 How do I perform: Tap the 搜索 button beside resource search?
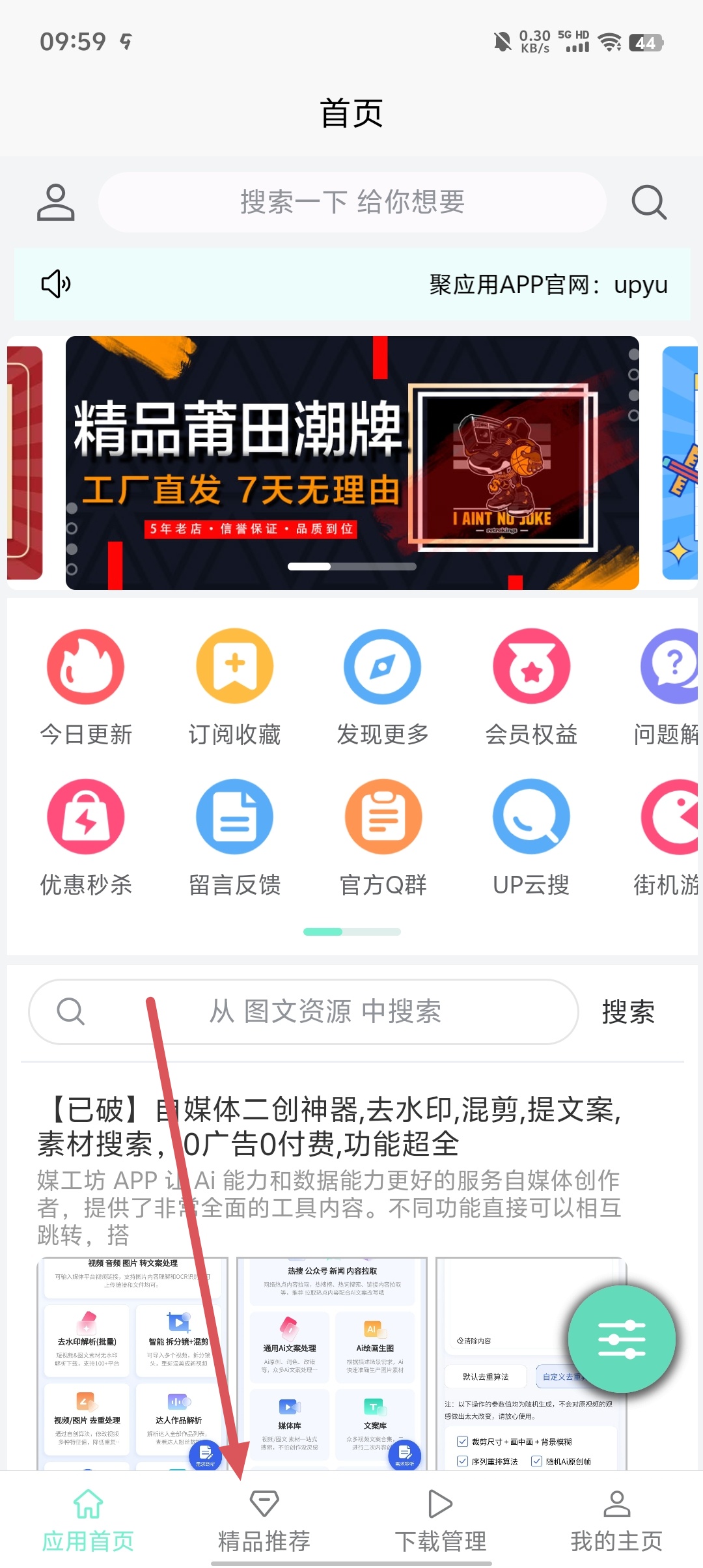(628, 1012)
